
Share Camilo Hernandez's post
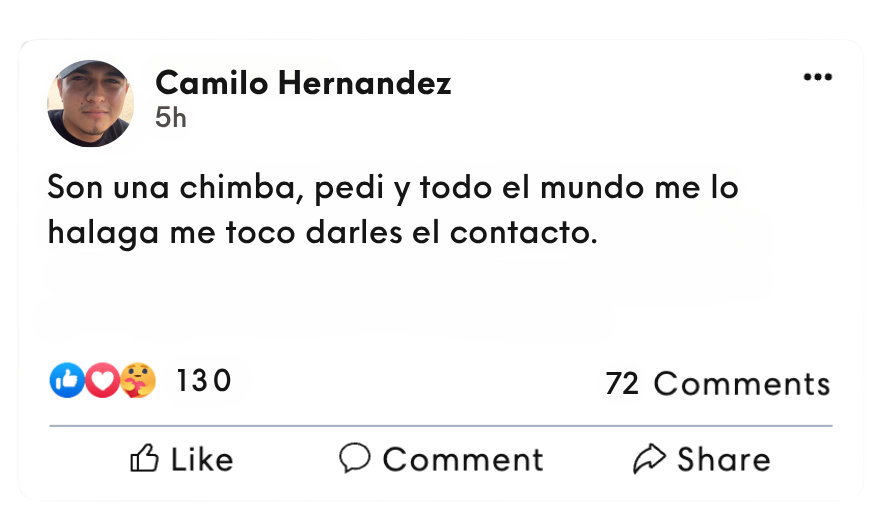(702, 459)
